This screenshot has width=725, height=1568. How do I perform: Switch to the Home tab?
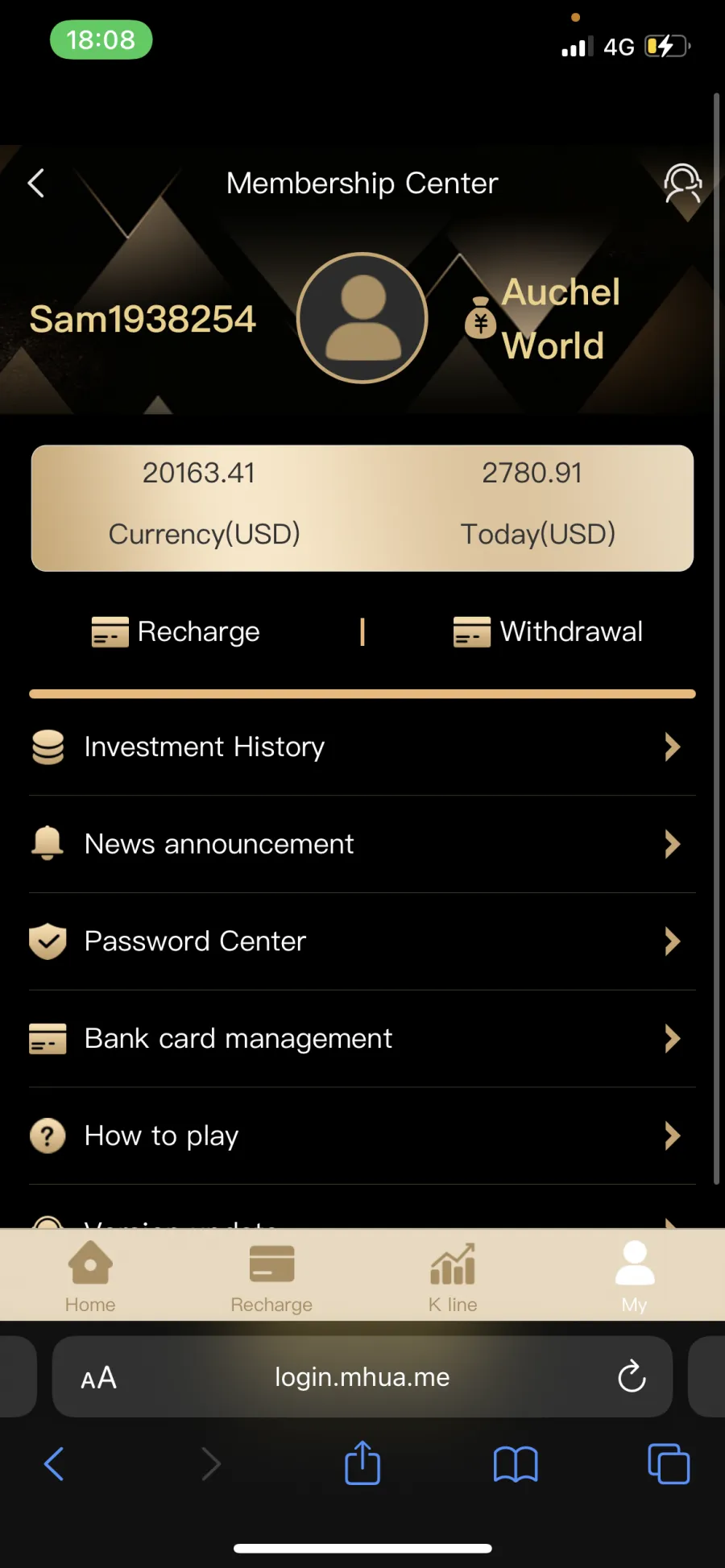(90, 1276)
